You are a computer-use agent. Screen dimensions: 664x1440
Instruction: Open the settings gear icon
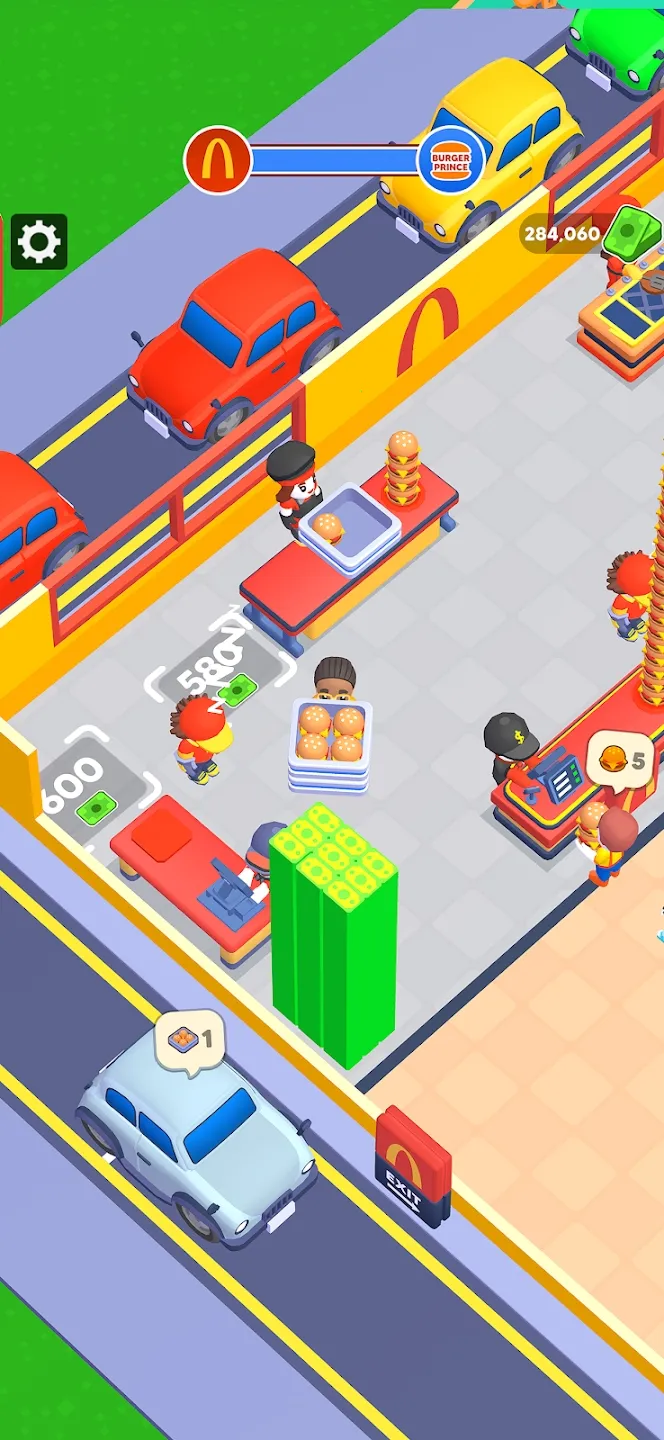[39, 242]
